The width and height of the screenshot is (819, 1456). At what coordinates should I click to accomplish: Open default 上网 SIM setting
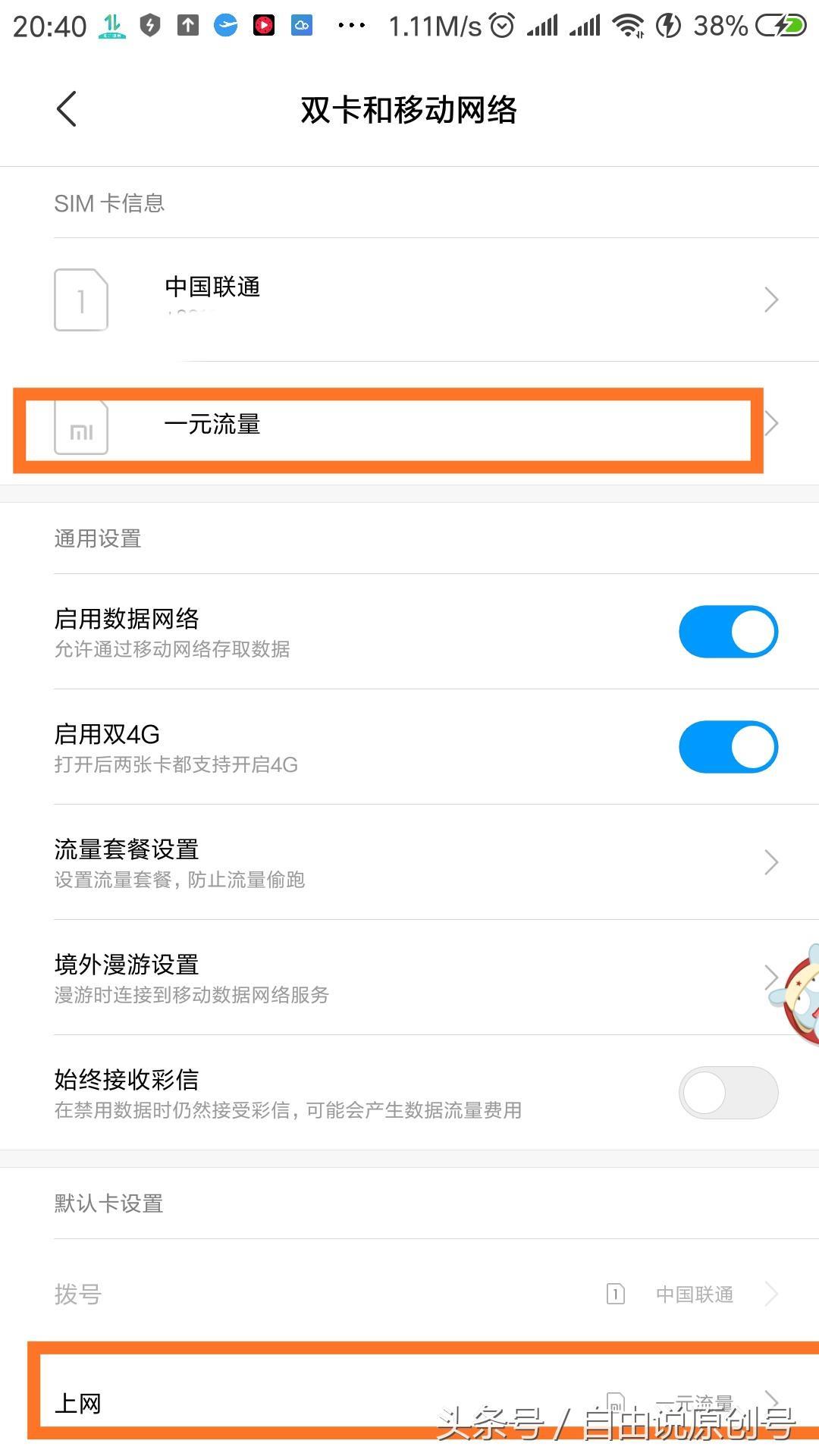click(x=409, y=1402)
